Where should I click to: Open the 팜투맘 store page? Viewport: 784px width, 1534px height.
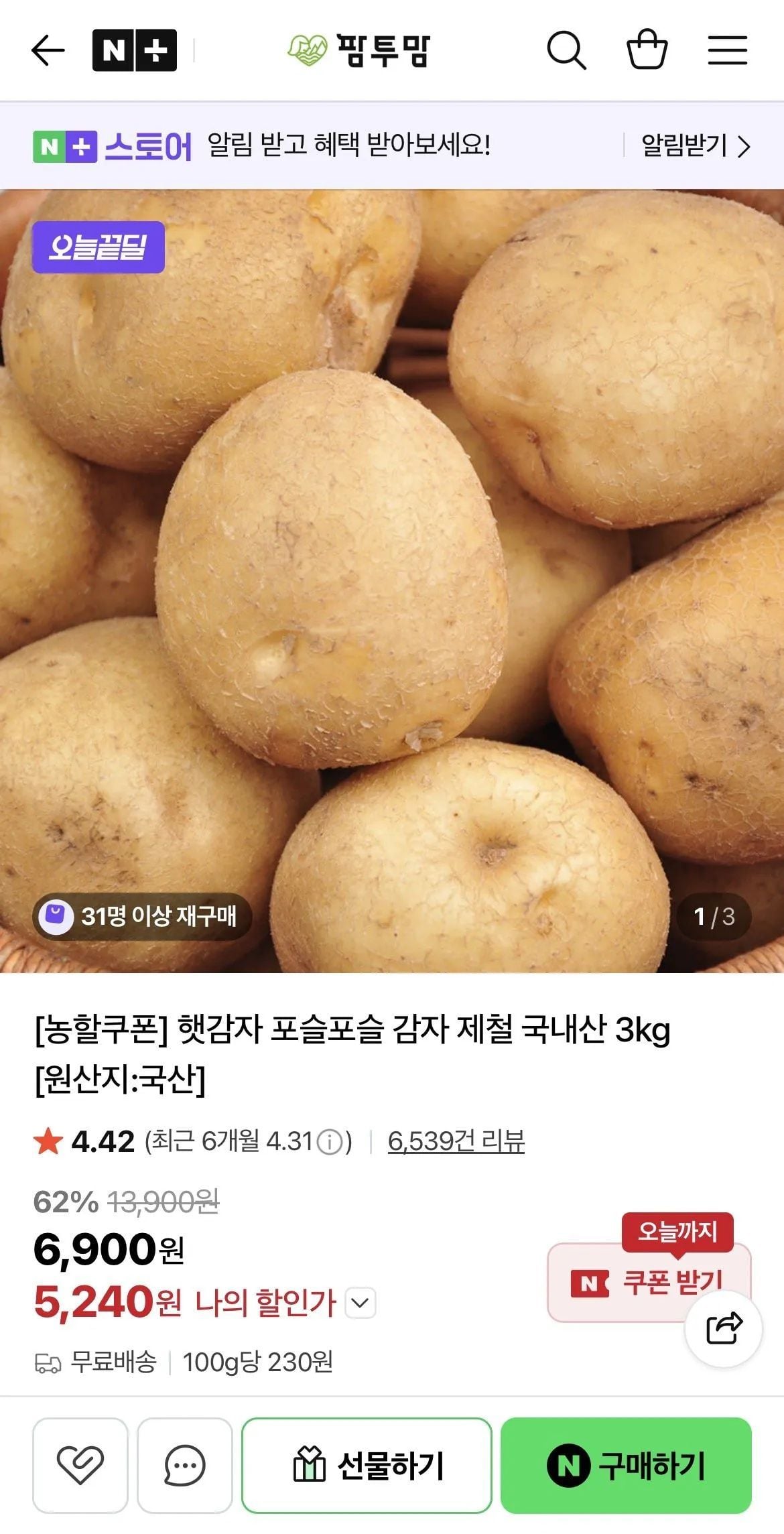pyautogui.click(x=358, y=50)
